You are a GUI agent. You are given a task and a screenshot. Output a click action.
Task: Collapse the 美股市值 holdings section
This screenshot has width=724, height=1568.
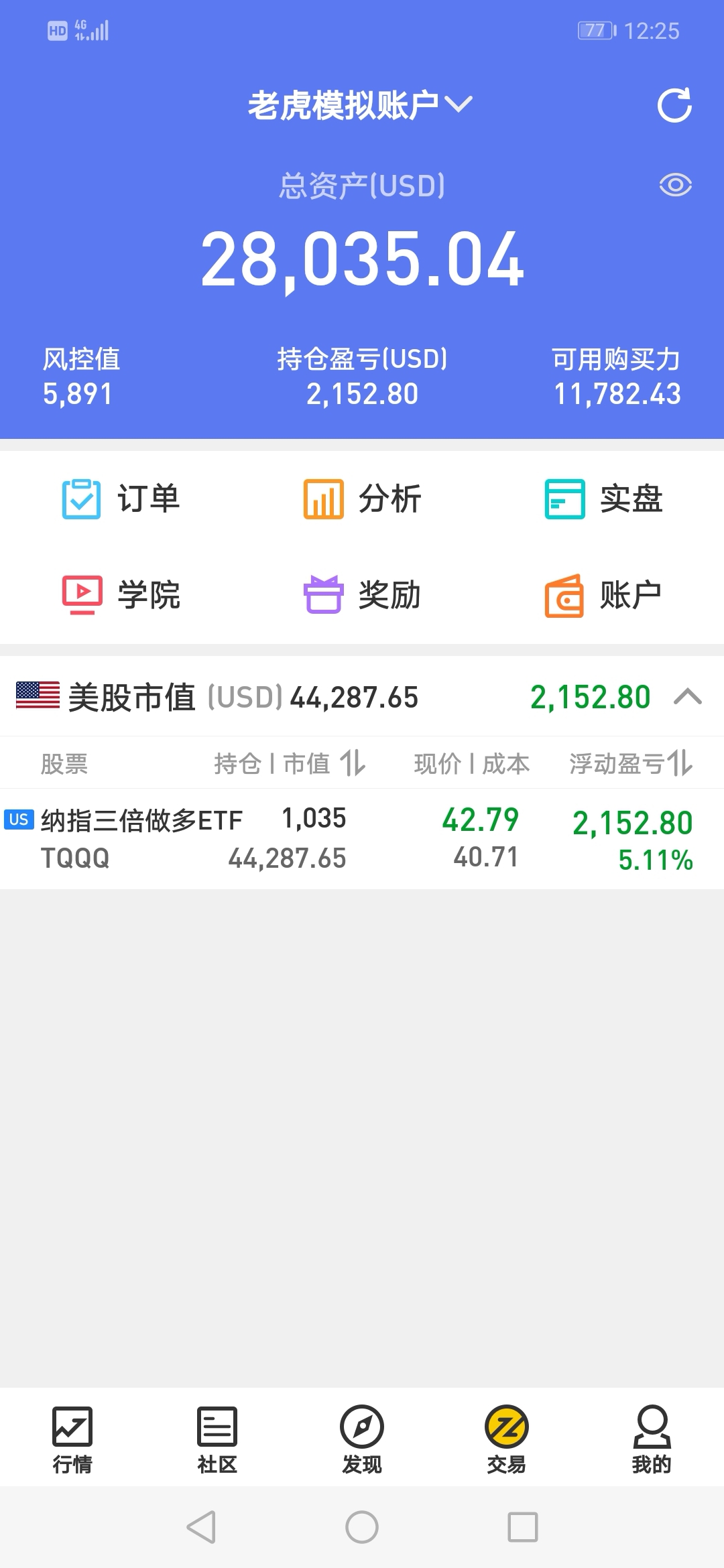[688, 697]
